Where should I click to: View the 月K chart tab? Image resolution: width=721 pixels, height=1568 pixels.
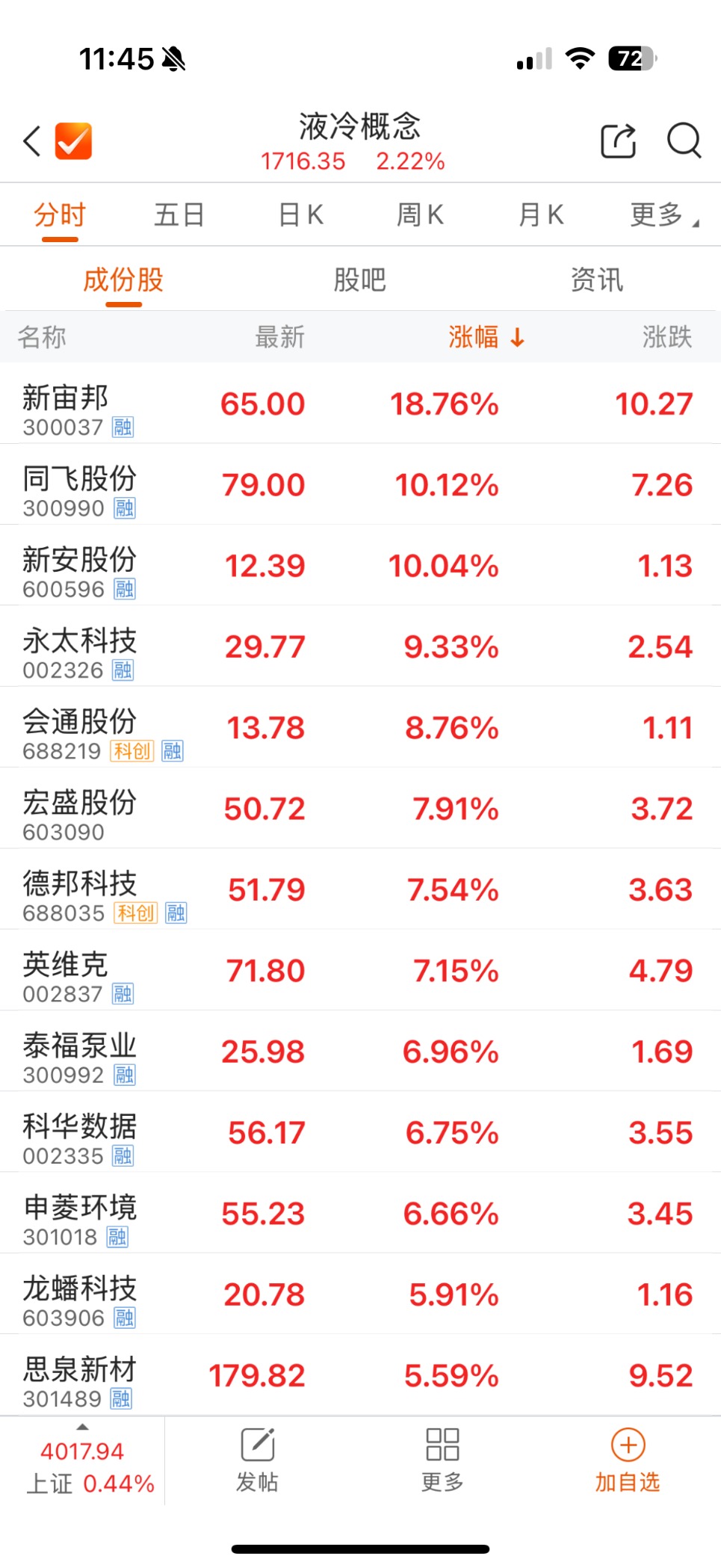point(541,215)
